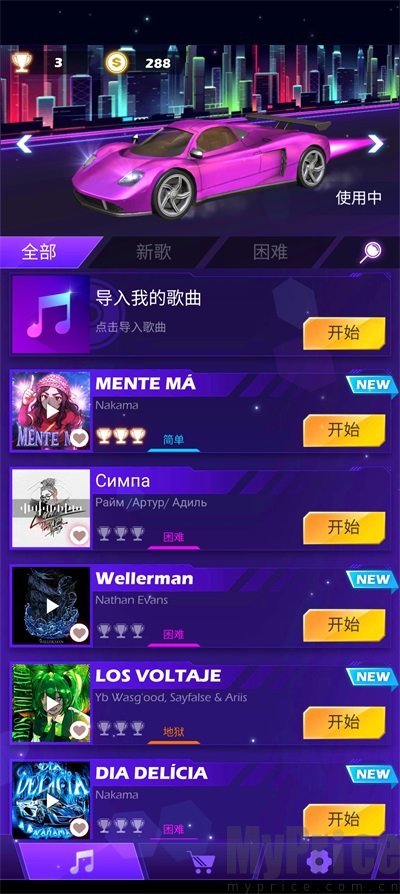Show the previous car with the left arrow
Screen dimensions: 400x894
(x=24, y=144)
